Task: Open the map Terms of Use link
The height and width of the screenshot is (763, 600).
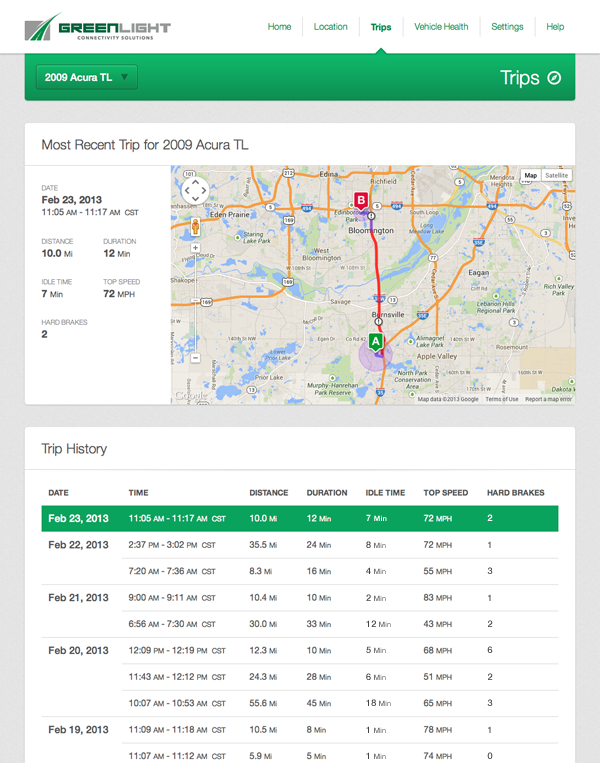Action: click(x=502, y=399)
